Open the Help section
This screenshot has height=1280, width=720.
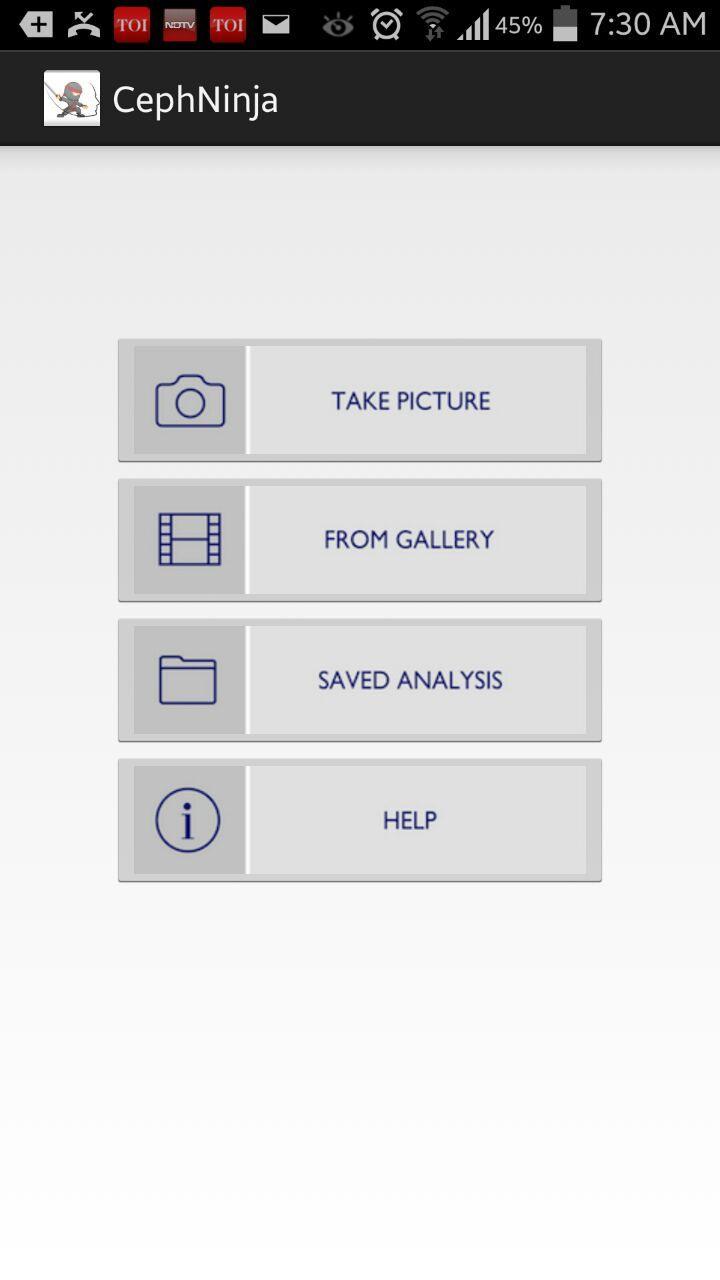click(360, 820)
